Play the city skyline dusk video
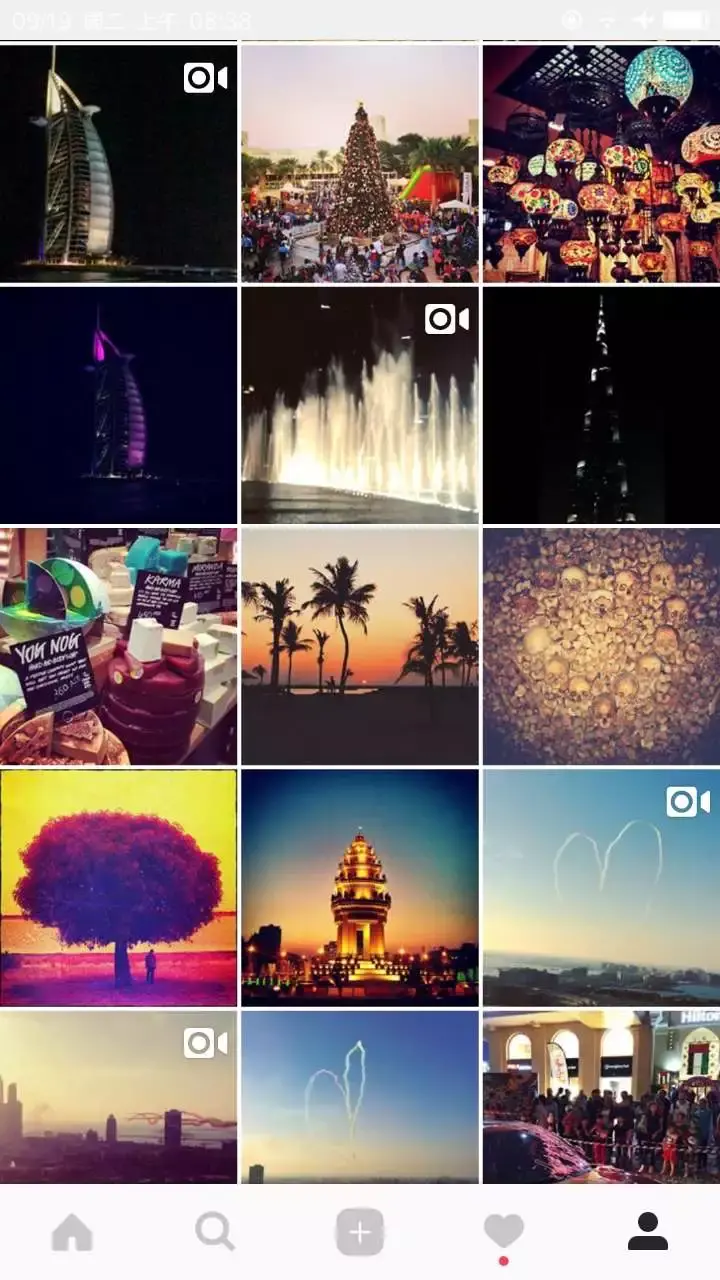Viewport: 720px width, 1280px height. coord(118,1097)
